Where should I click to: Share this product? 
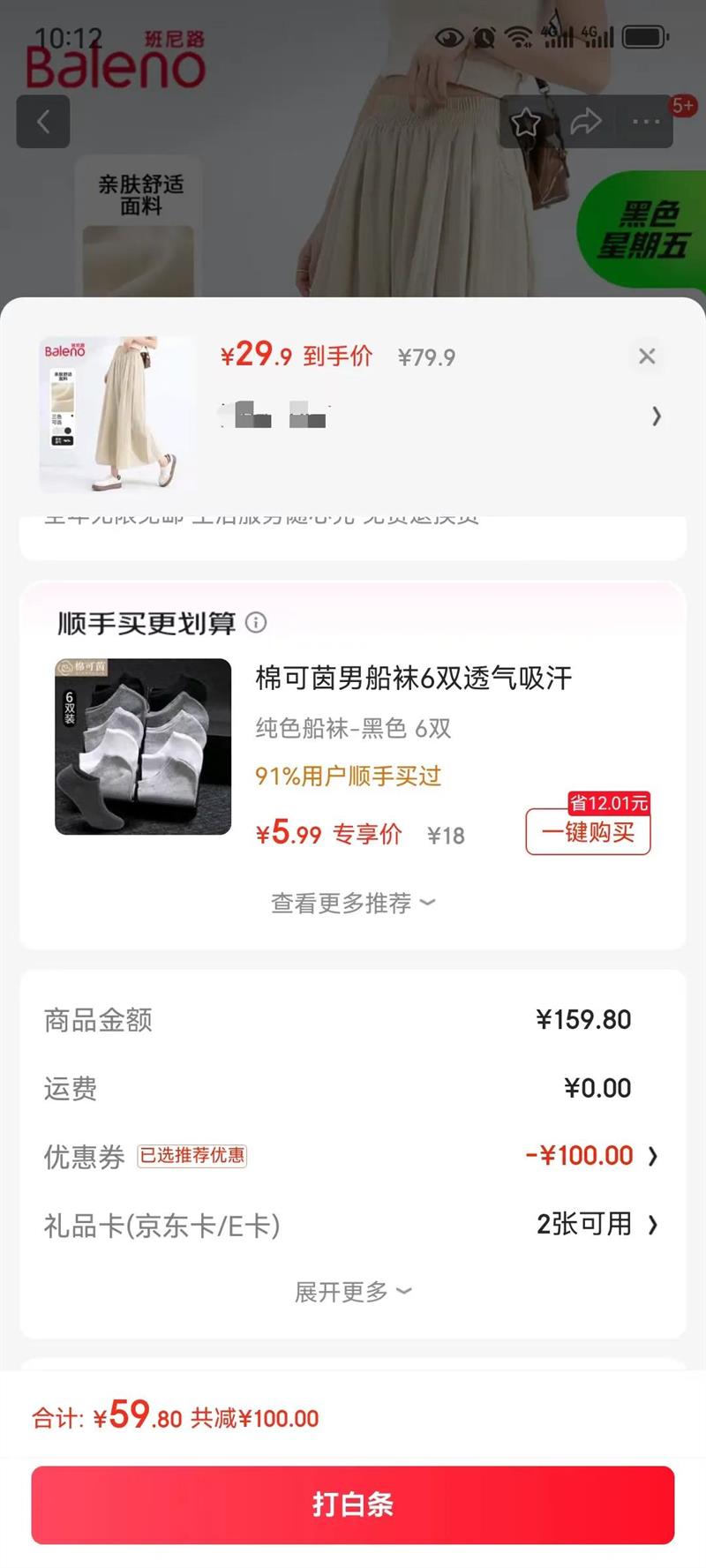586,122
